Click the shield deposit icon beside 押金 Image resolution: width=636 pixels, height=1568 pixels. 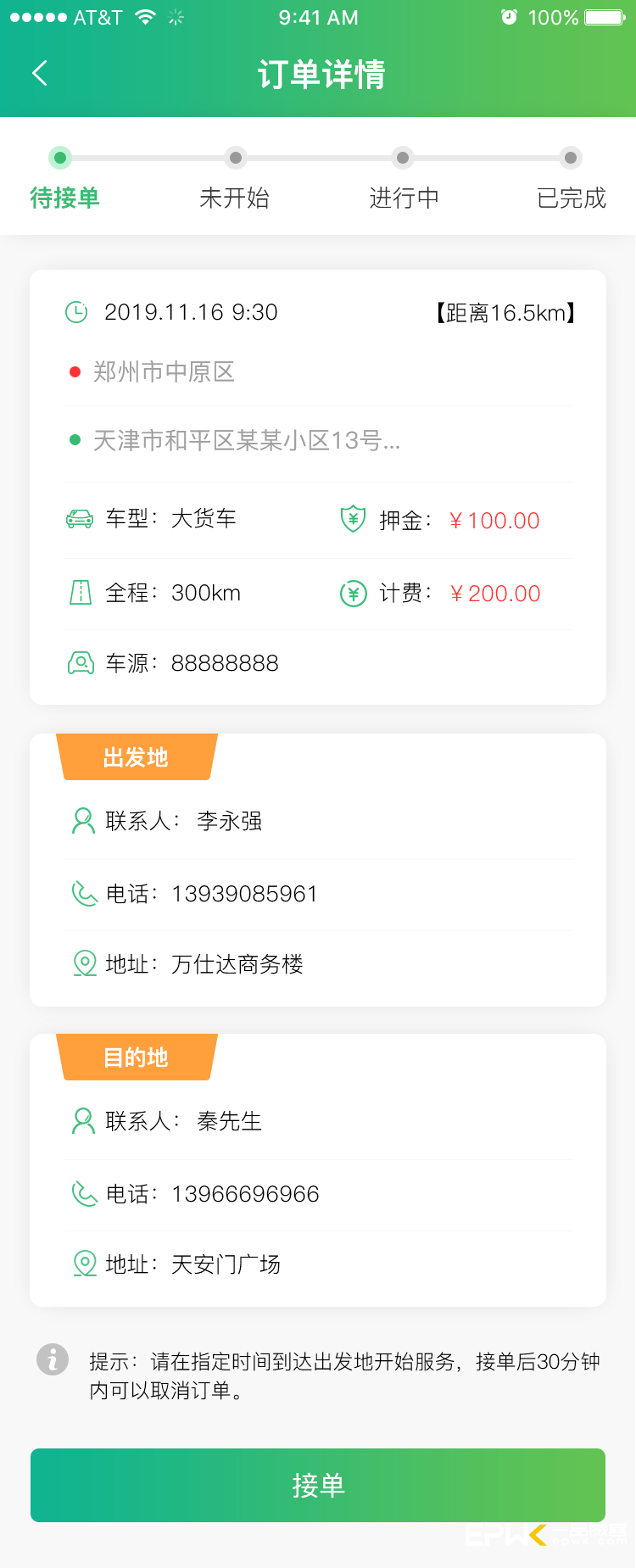pyautogui.click(x=352, y=519)
